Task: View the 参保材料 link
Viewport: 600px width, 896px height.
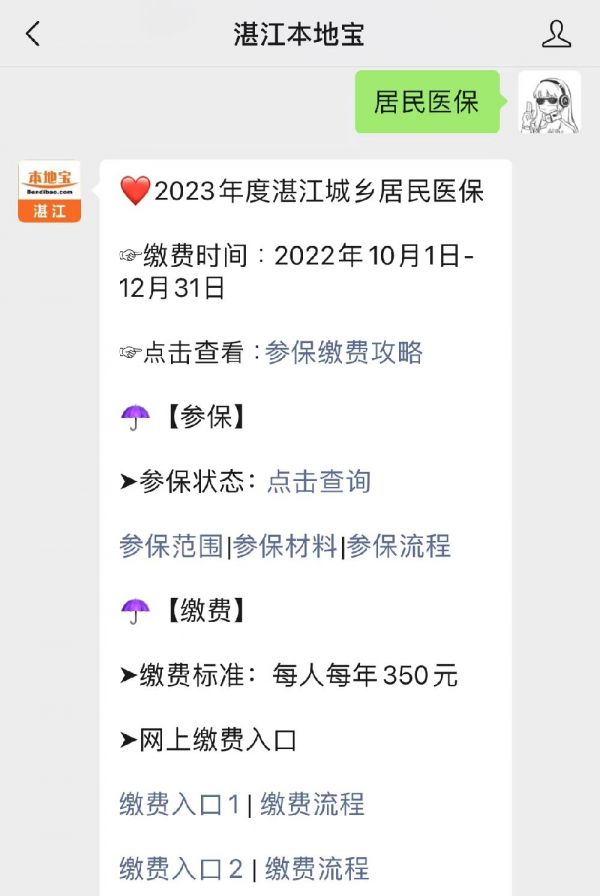Action: pyautogui.click(x=285, y=546)
